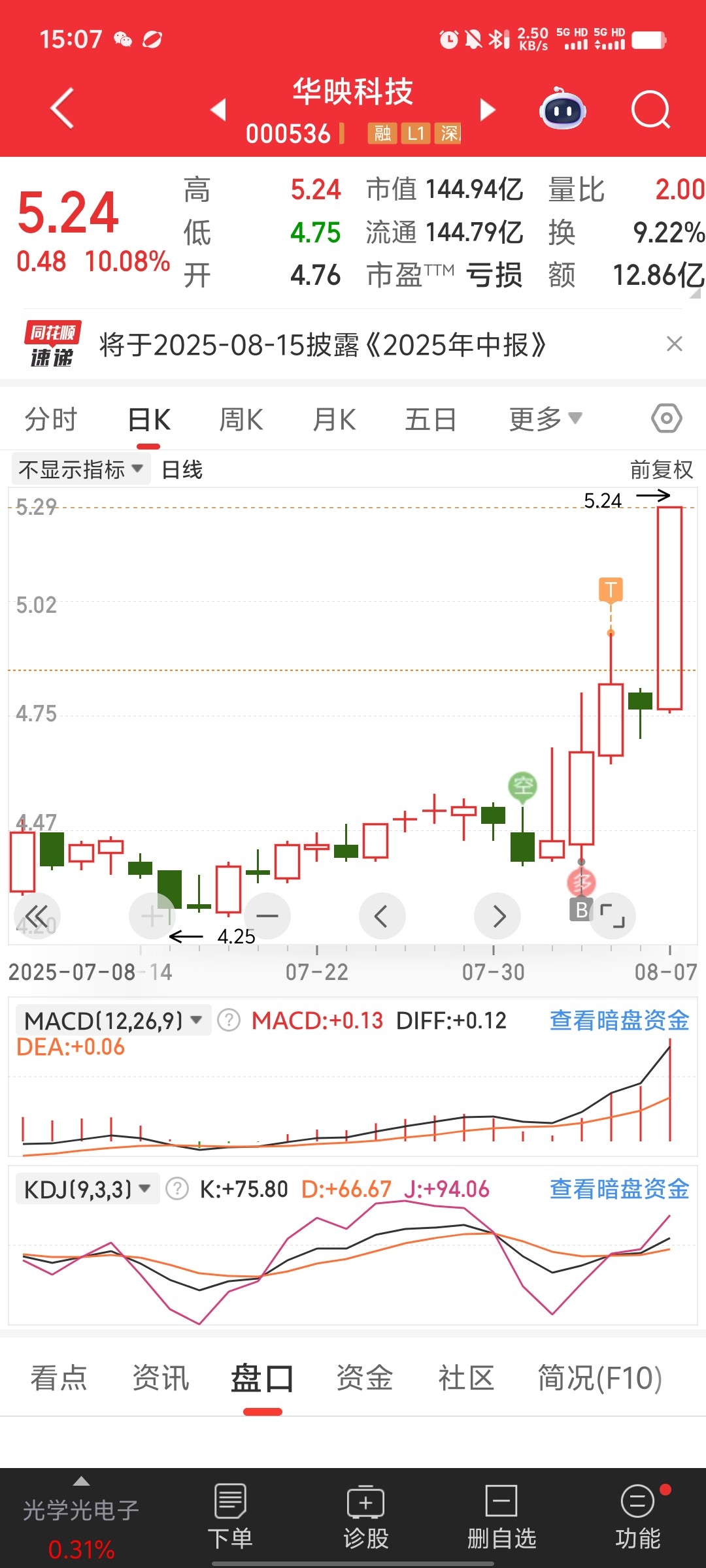Open the 不显示指标 indicator dropdown
The height and width of the screenshot is (1568, 706).
[x=81, y=469]
